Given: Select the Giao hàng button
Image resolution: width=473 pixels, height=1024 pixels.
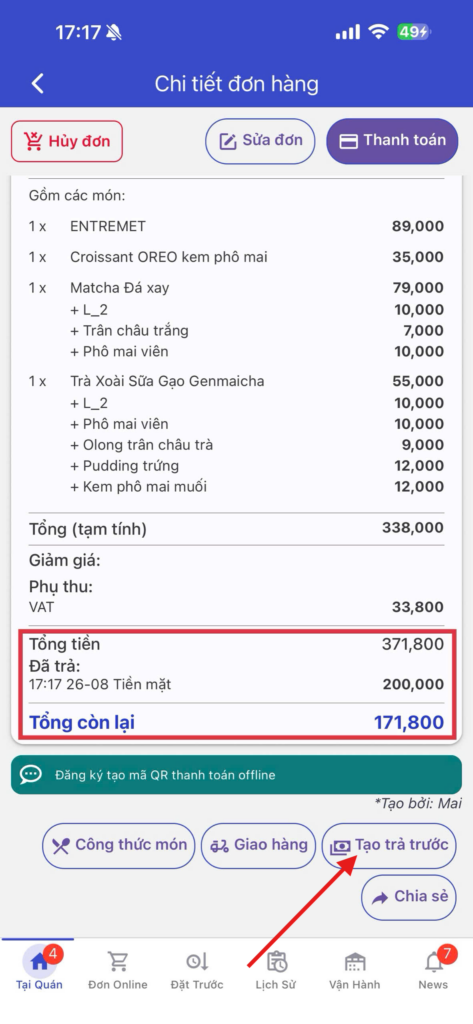Looking at the screenshot, I should [259, 846].
